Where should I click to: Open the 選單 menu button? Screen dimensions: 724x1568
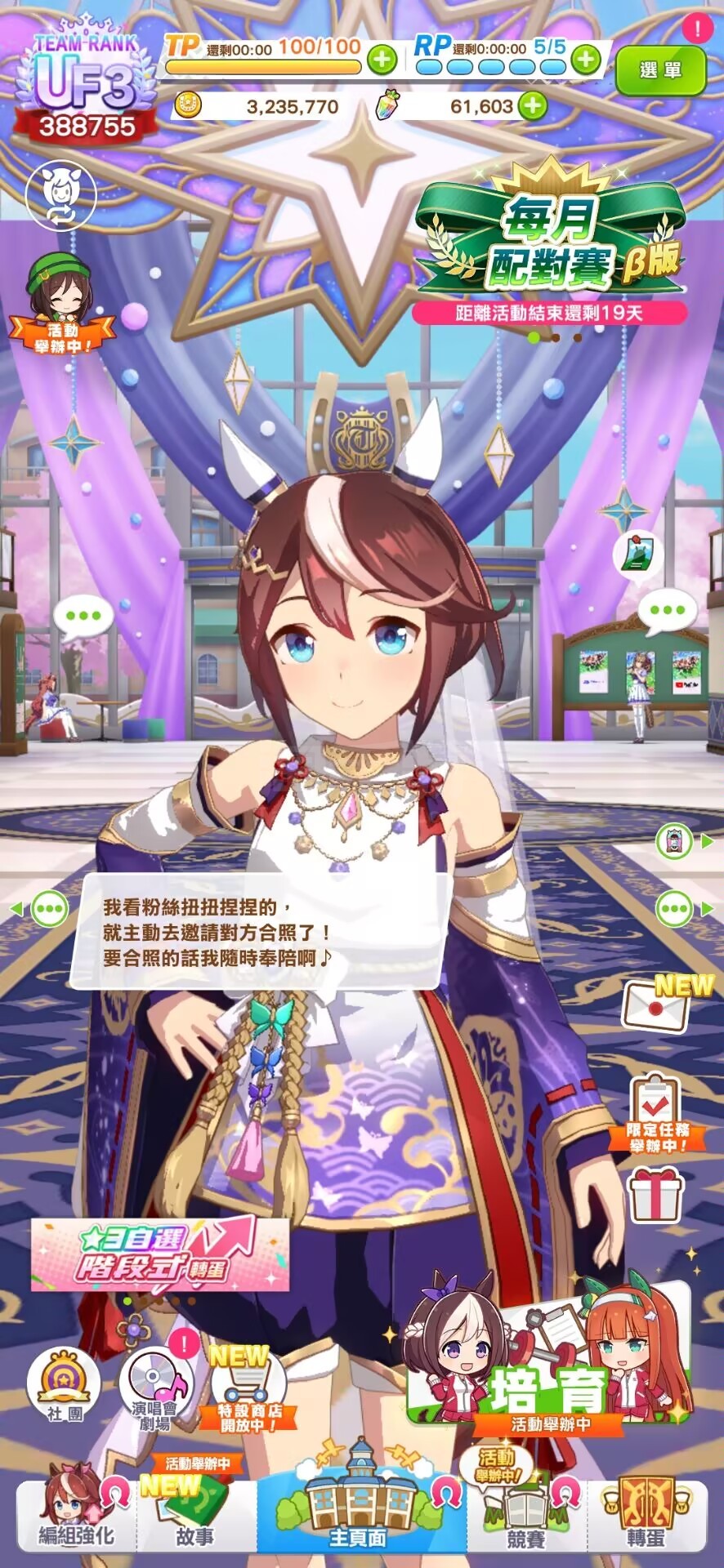660,70
